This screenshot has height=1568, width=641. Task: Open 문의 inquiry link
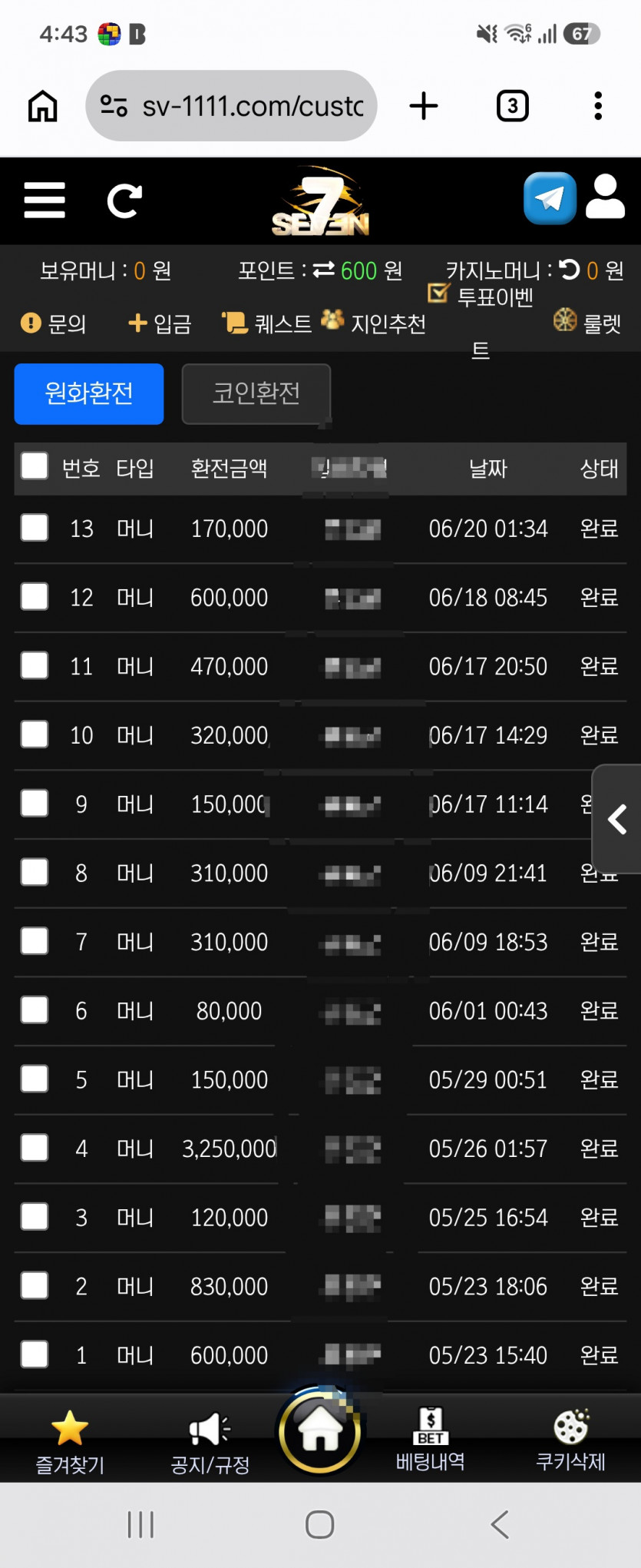[53, 323]
